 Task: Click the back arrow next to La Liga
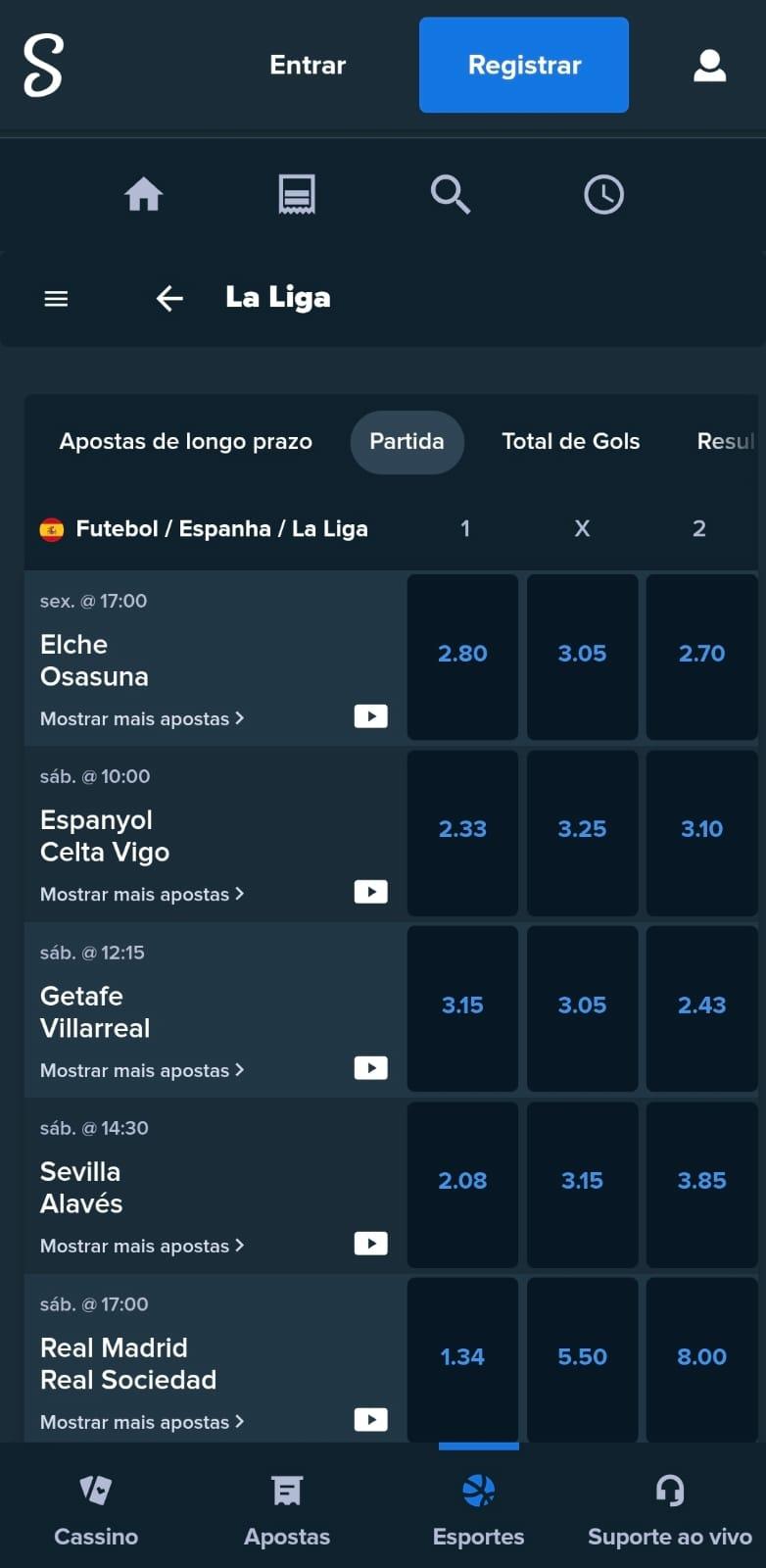coord(168,298)
